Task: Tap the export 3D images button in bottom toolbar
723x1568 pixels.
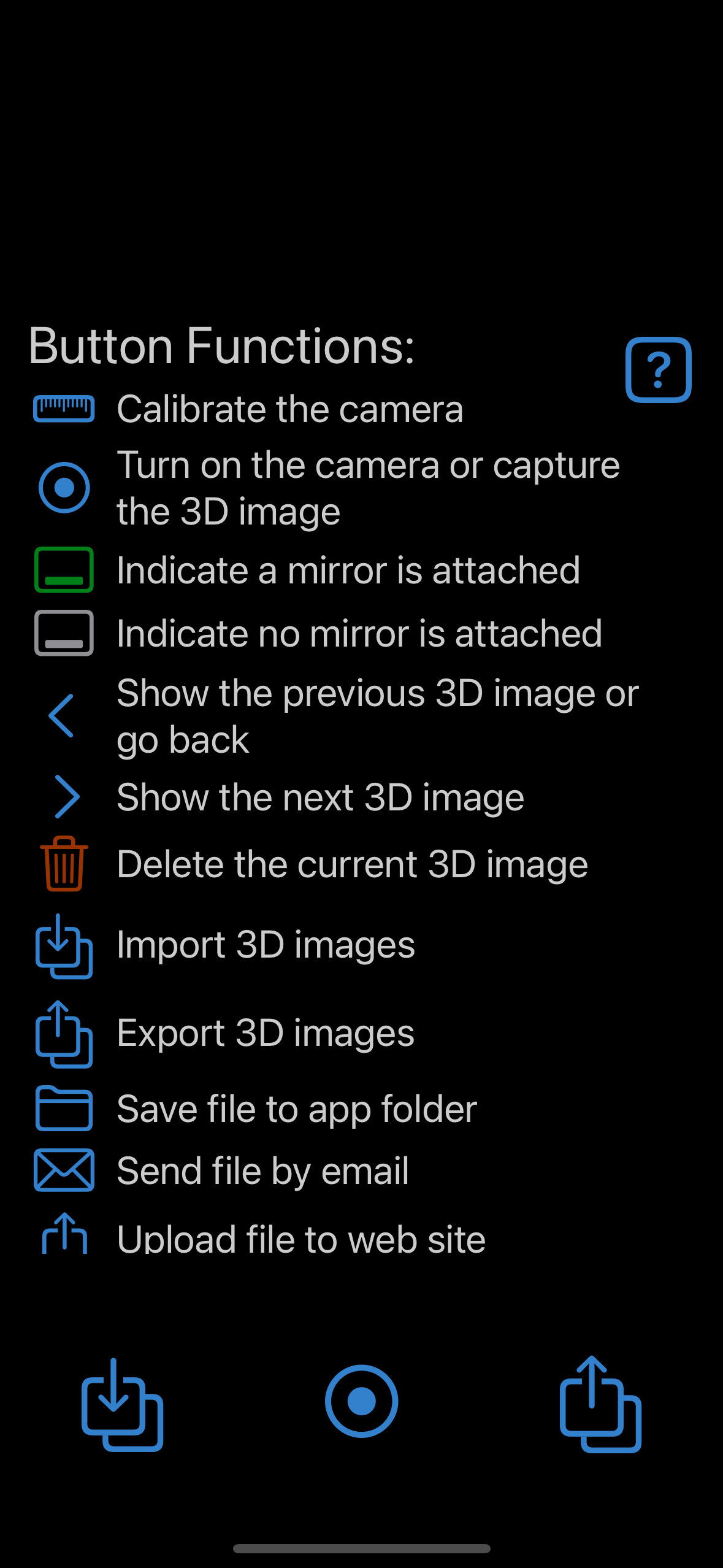Action: pyautogui.click(x=600, y=1404)
